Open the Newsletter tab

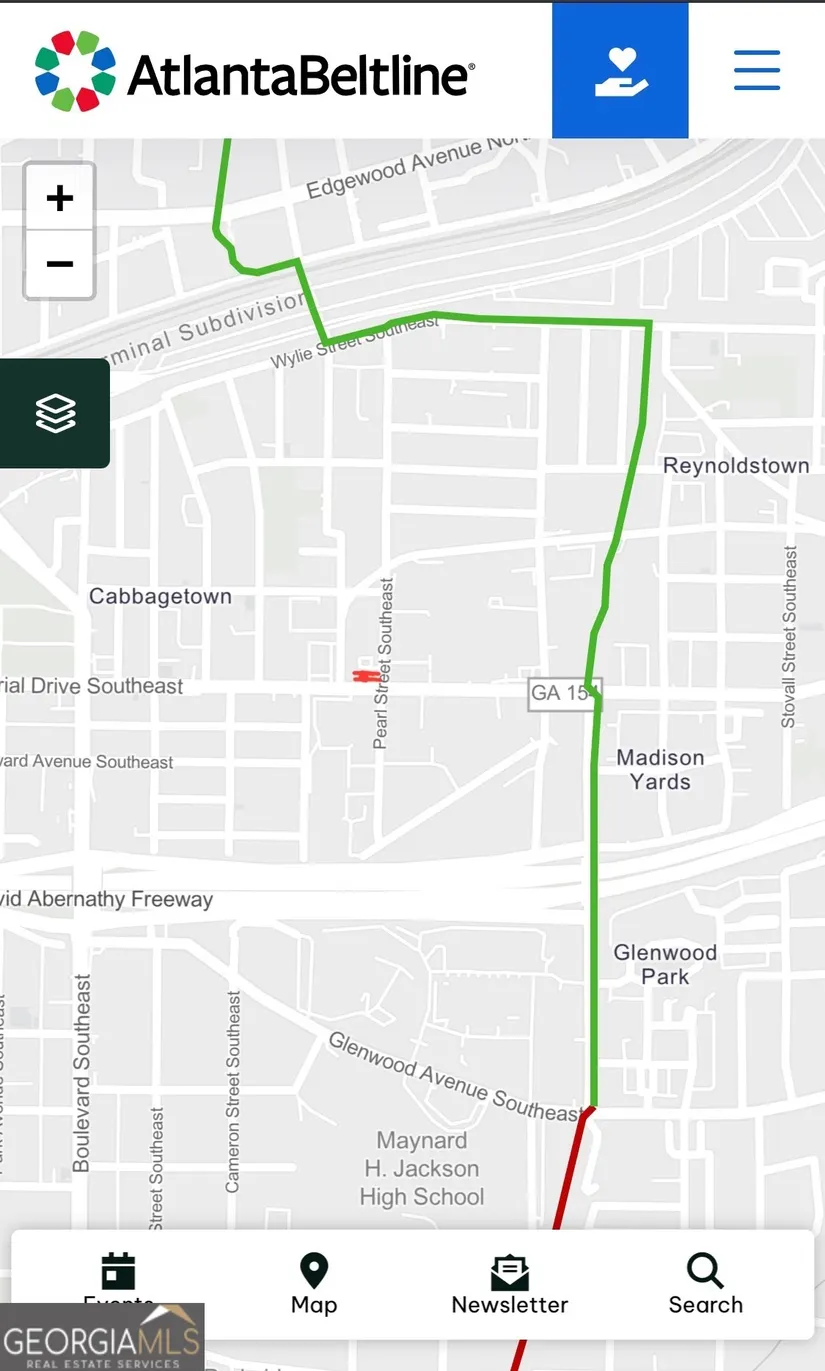pos(510,1284)
